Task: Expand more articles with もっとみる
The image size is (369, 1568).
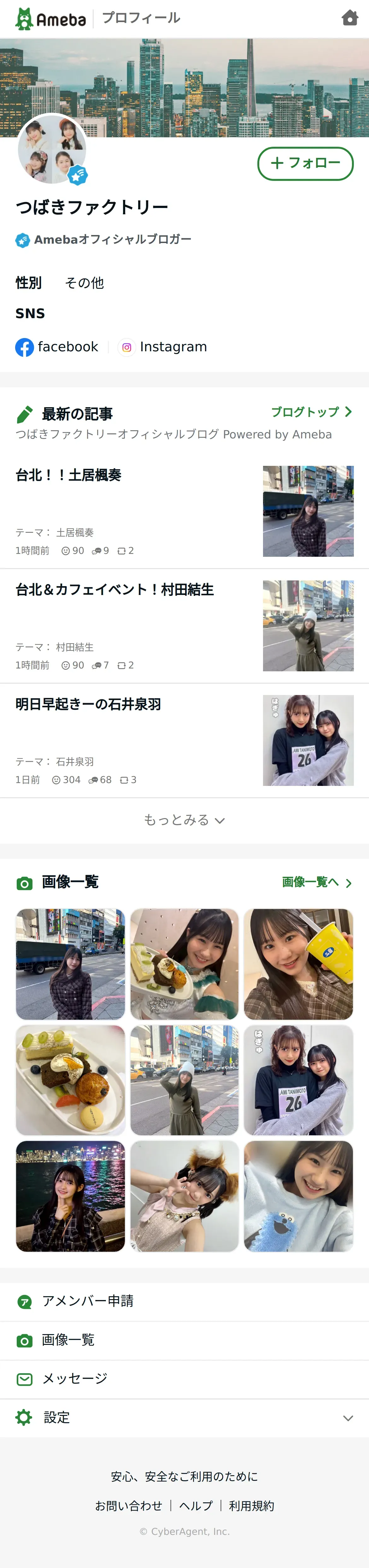Action: pos(184,820)
